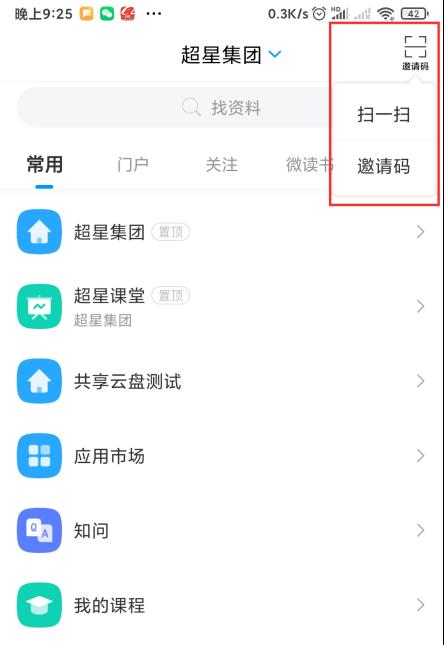Screen dimensions: 444x645
Task: Open 共享云盘测试
Action: (222, 381)
